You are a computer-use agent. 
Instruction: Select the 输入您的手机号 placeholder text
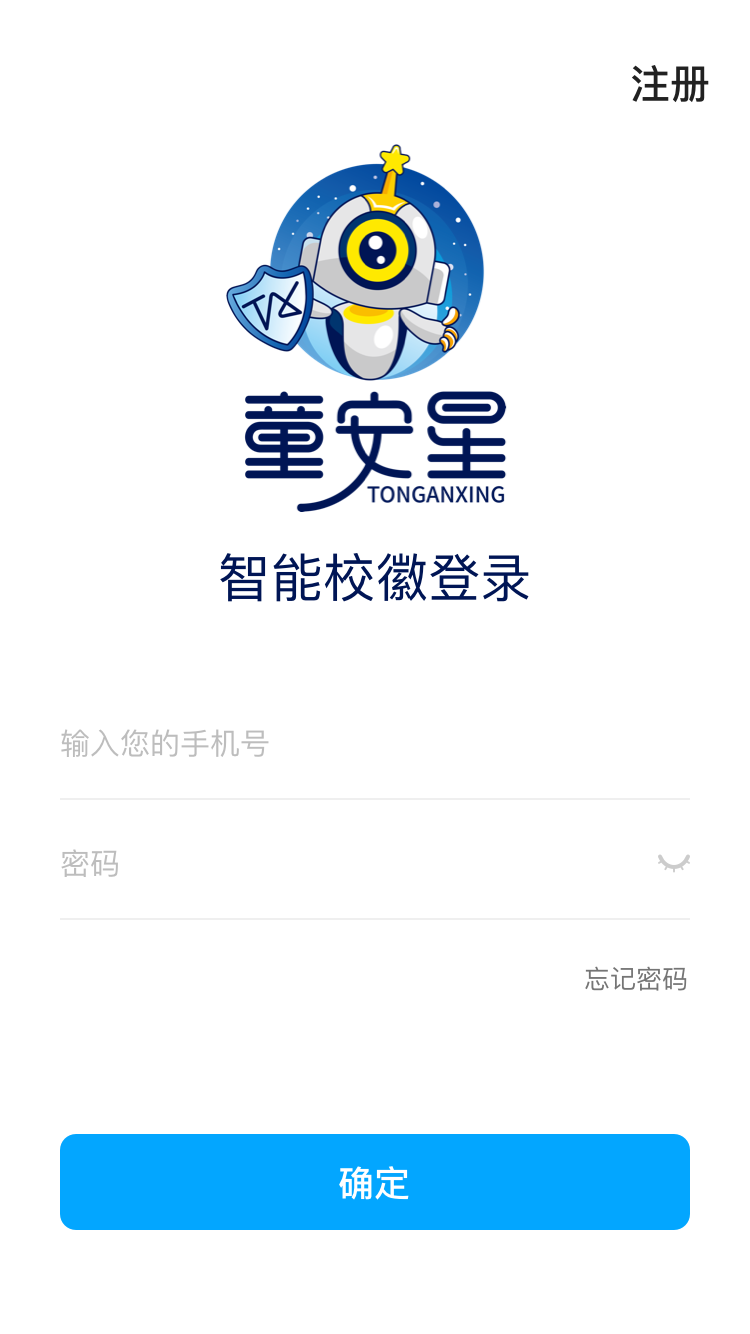click(164, 742)
